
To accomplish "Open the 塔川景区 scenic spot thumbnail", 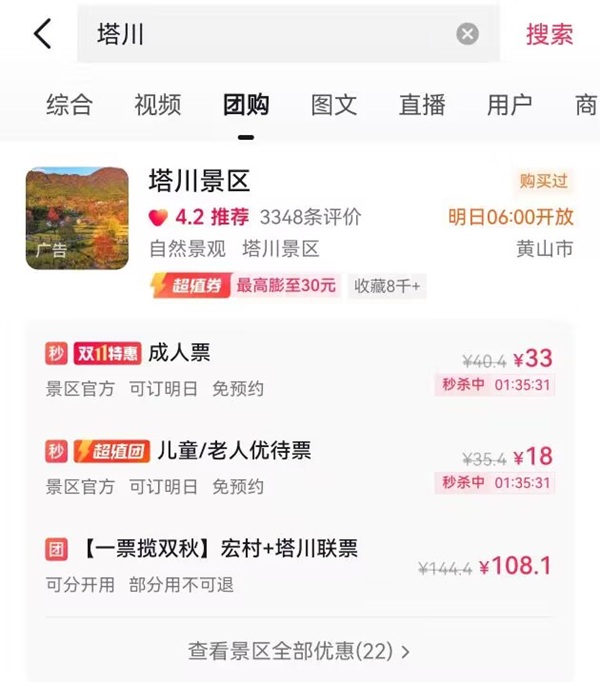I will coord(77,218).
